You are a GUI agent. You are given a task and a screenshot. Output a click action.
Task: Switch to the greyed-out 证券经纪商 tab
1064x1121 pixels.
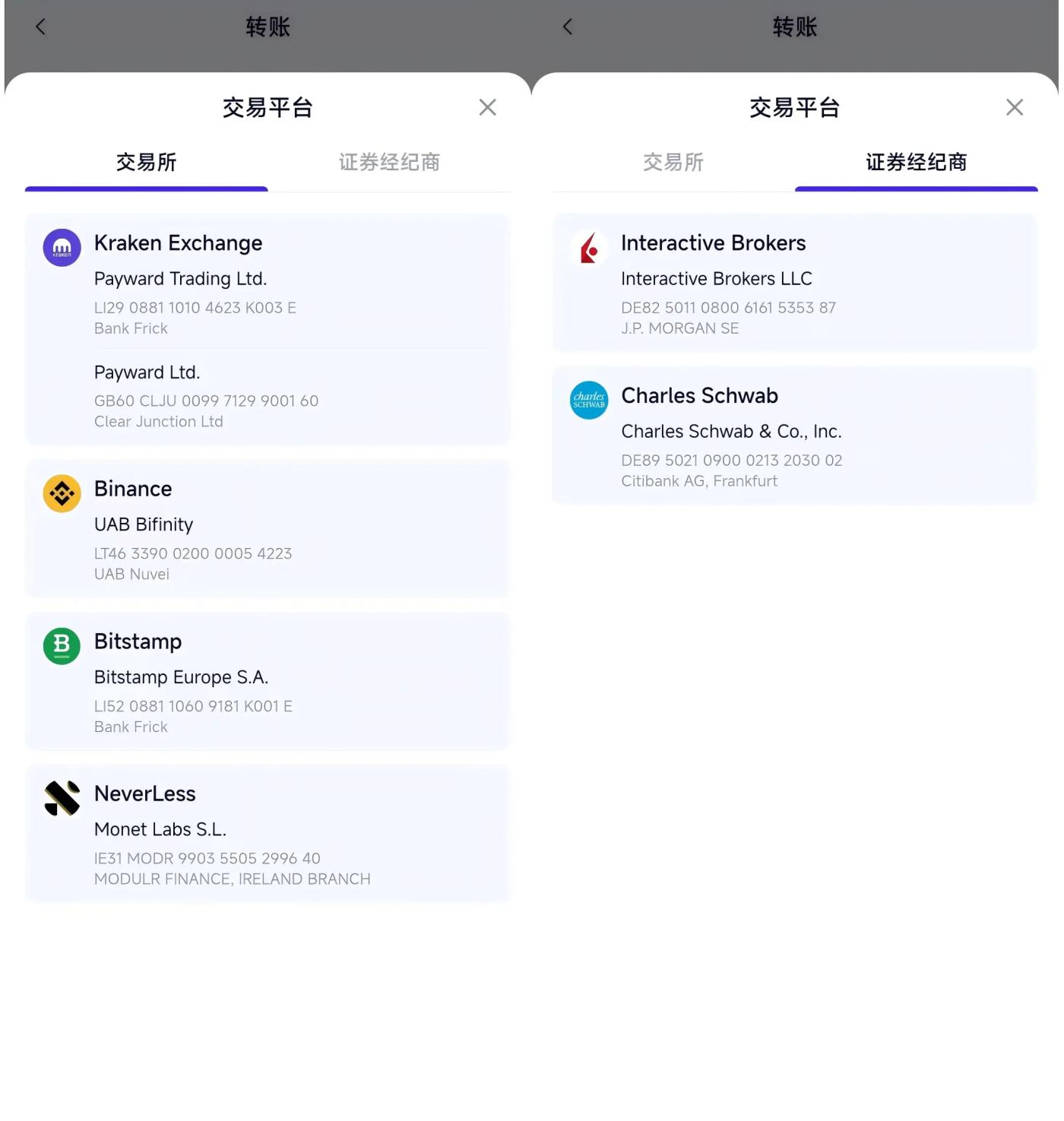tap(389, 163)
